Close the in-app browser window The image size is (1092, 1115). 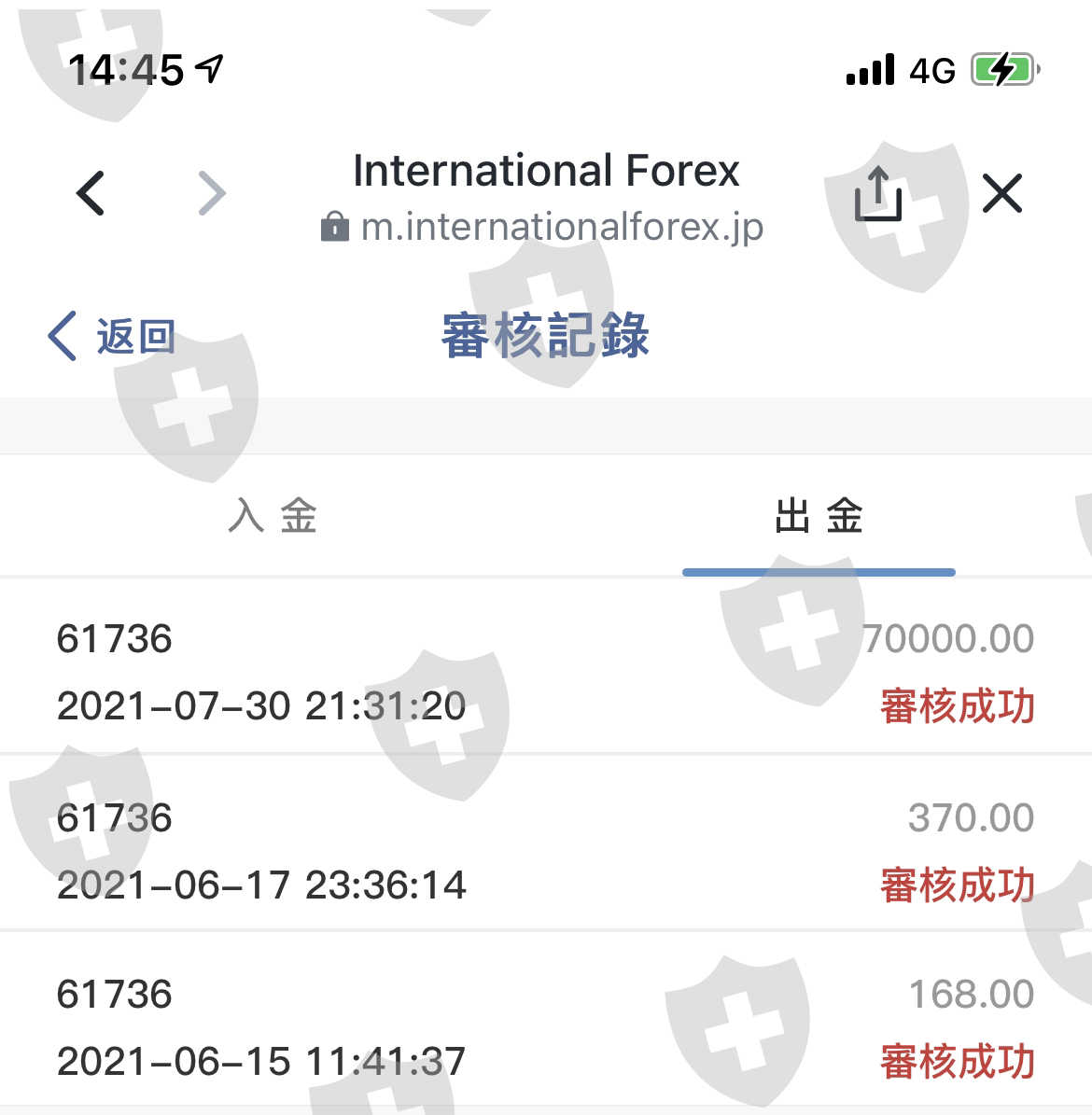pos(1001,193)
